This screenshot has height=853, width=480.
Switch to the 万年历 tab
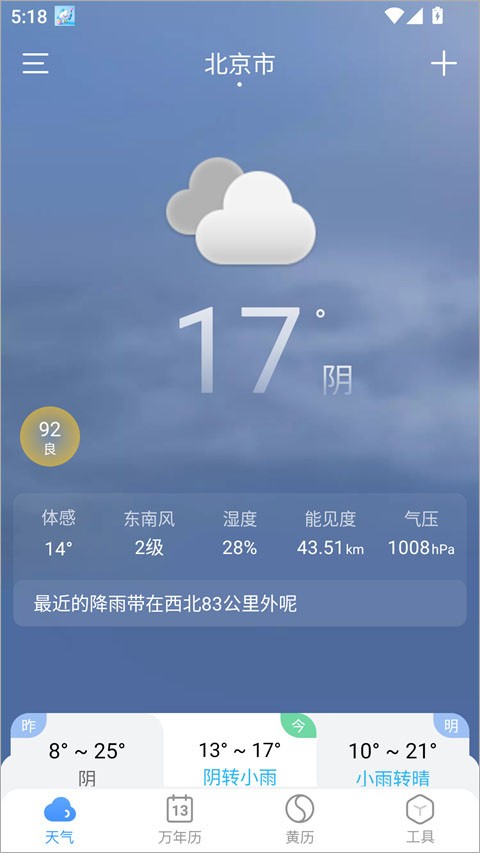pos(180,820)
